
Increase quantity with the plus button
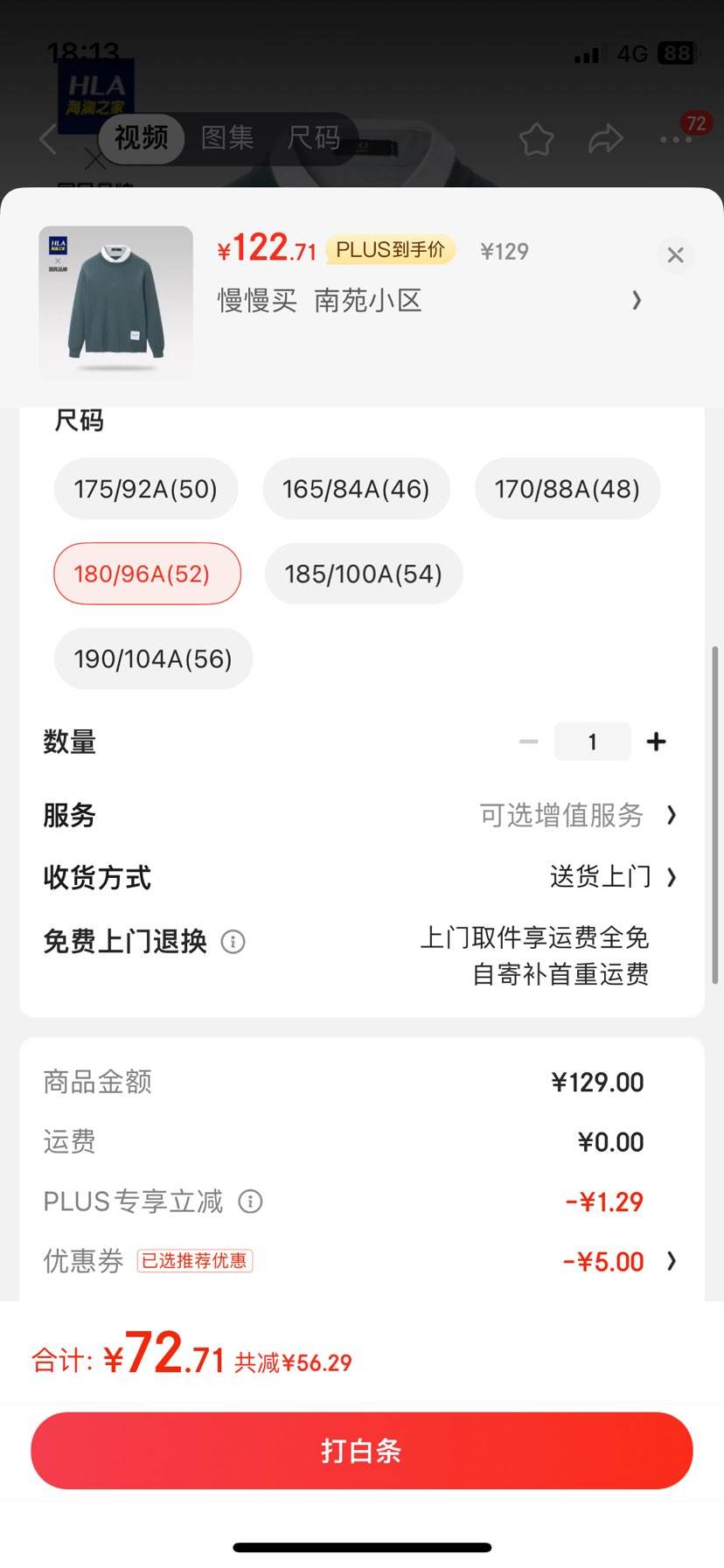pyautogui.click(x=656, y=742)
